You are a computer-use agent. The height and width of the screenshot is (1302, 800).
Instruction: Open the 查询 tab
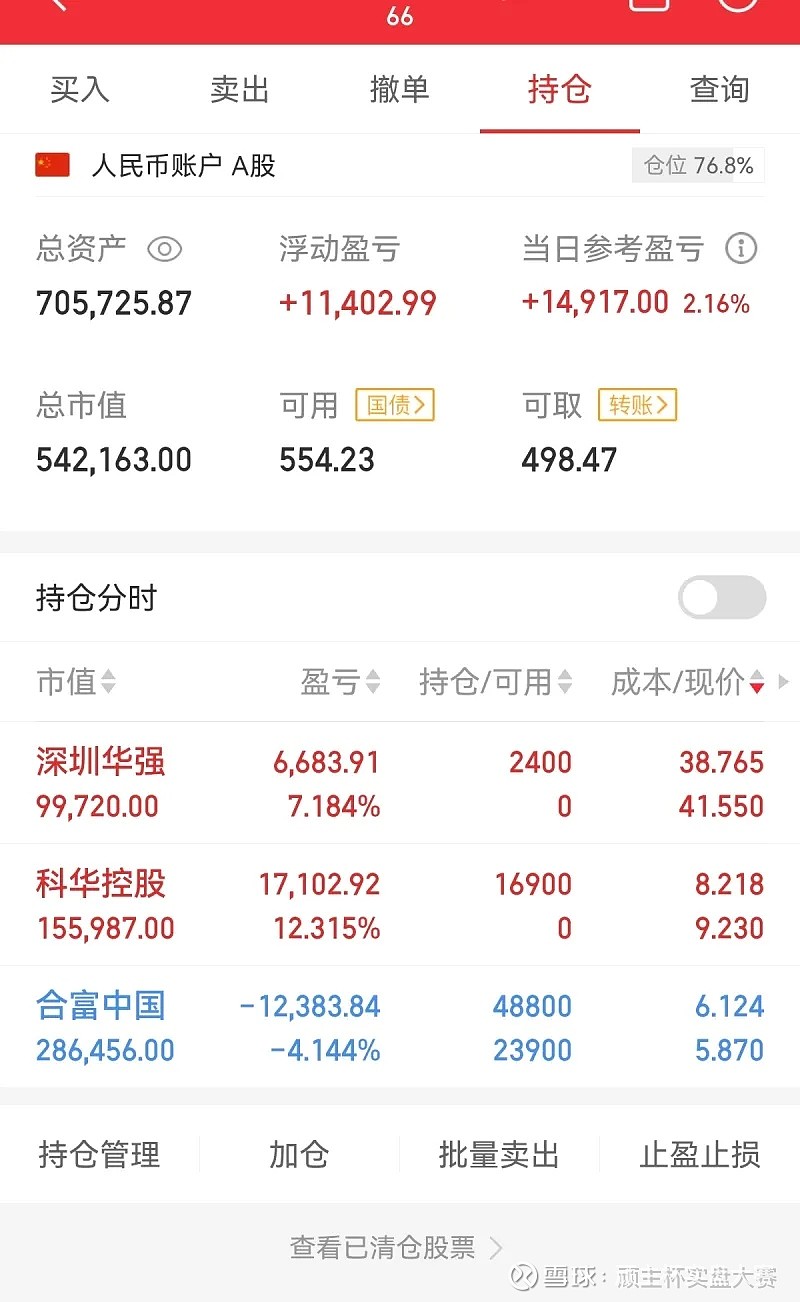(720, 90)
